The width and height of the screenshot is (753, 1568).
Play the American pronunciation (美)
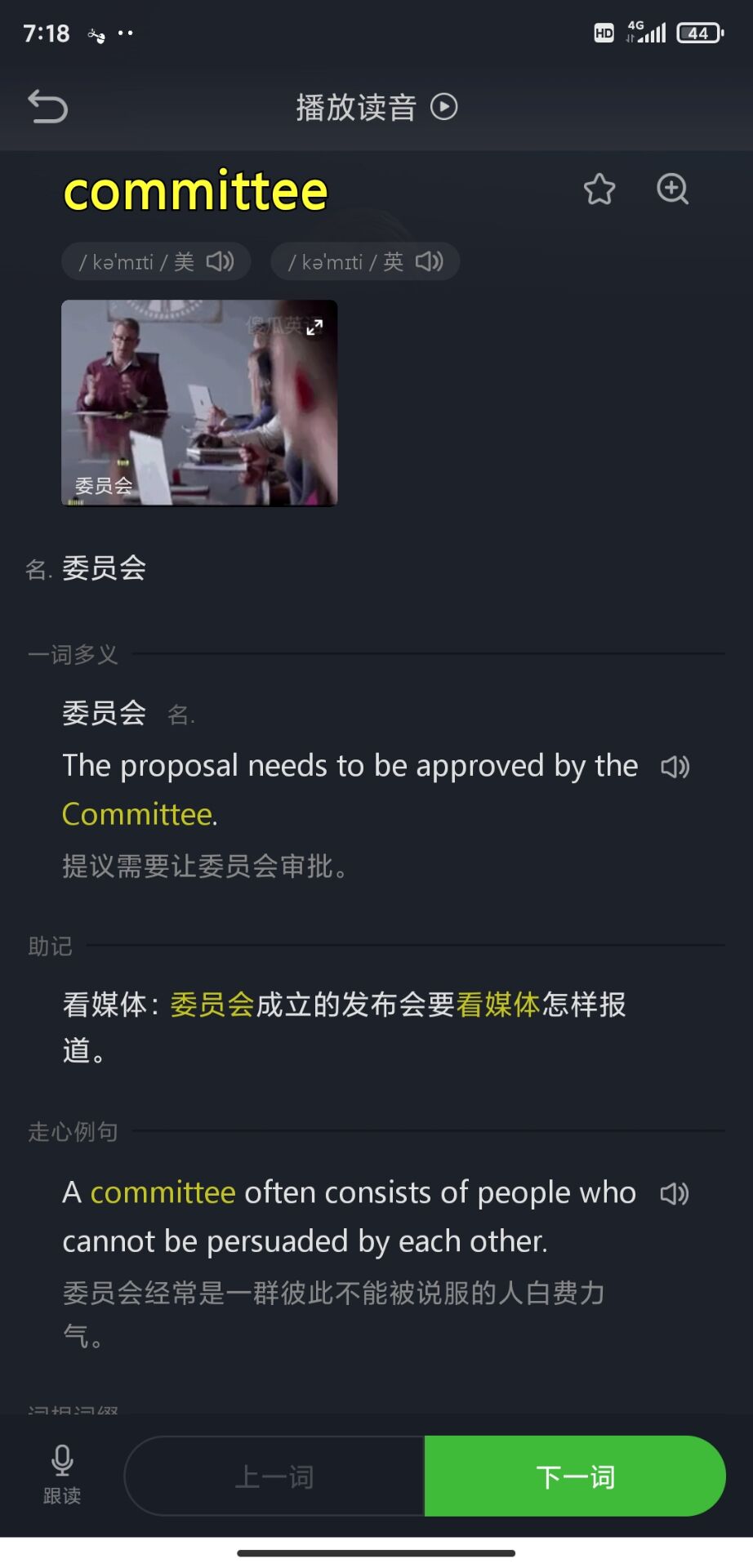220,261
